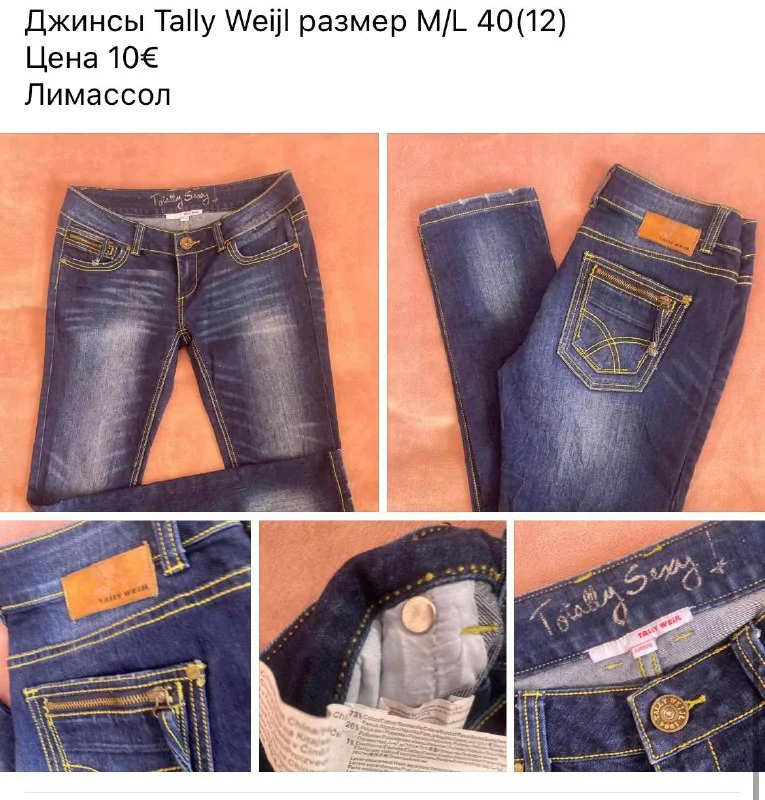View the close-up of the leather Tally Weijl patch
This screenshot has height=800, width=765.
pos(125,646)
